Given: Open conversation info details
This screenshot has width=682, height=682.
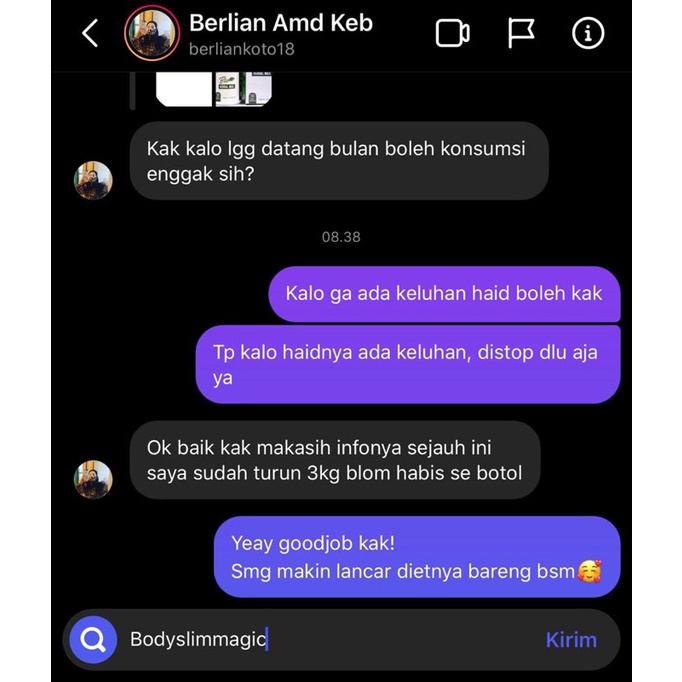Looking at the screenshot, I should pos(588,34).
